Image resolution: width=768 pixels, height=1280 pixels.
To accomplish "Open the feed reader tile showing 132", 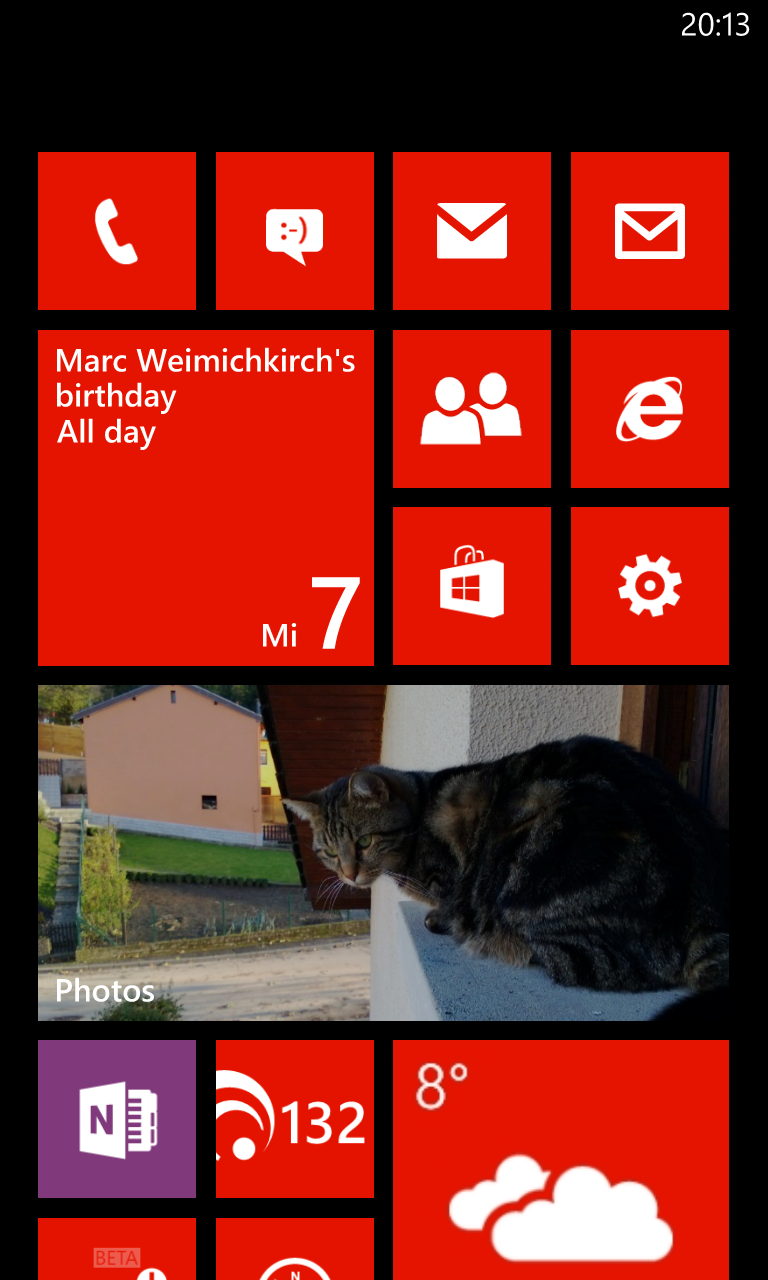I will coord(295,1119).
